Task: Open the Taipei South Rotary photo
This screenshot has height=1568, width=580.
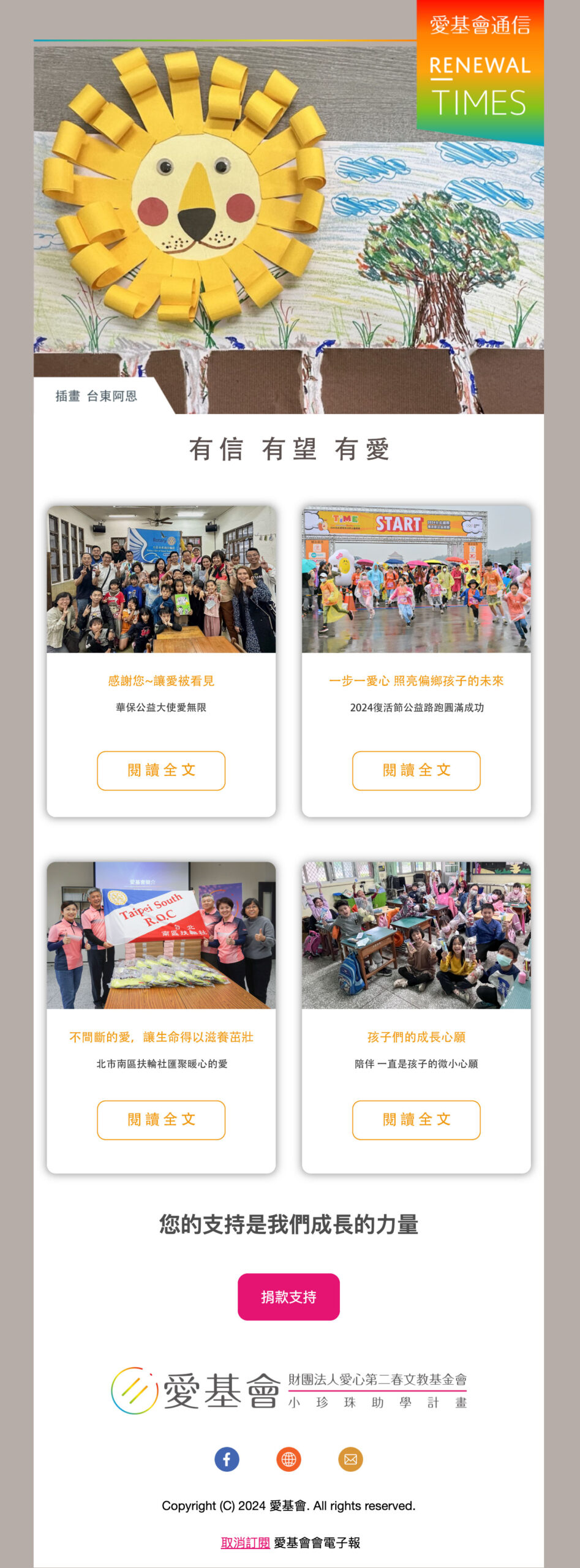Action: pos(161,935)
